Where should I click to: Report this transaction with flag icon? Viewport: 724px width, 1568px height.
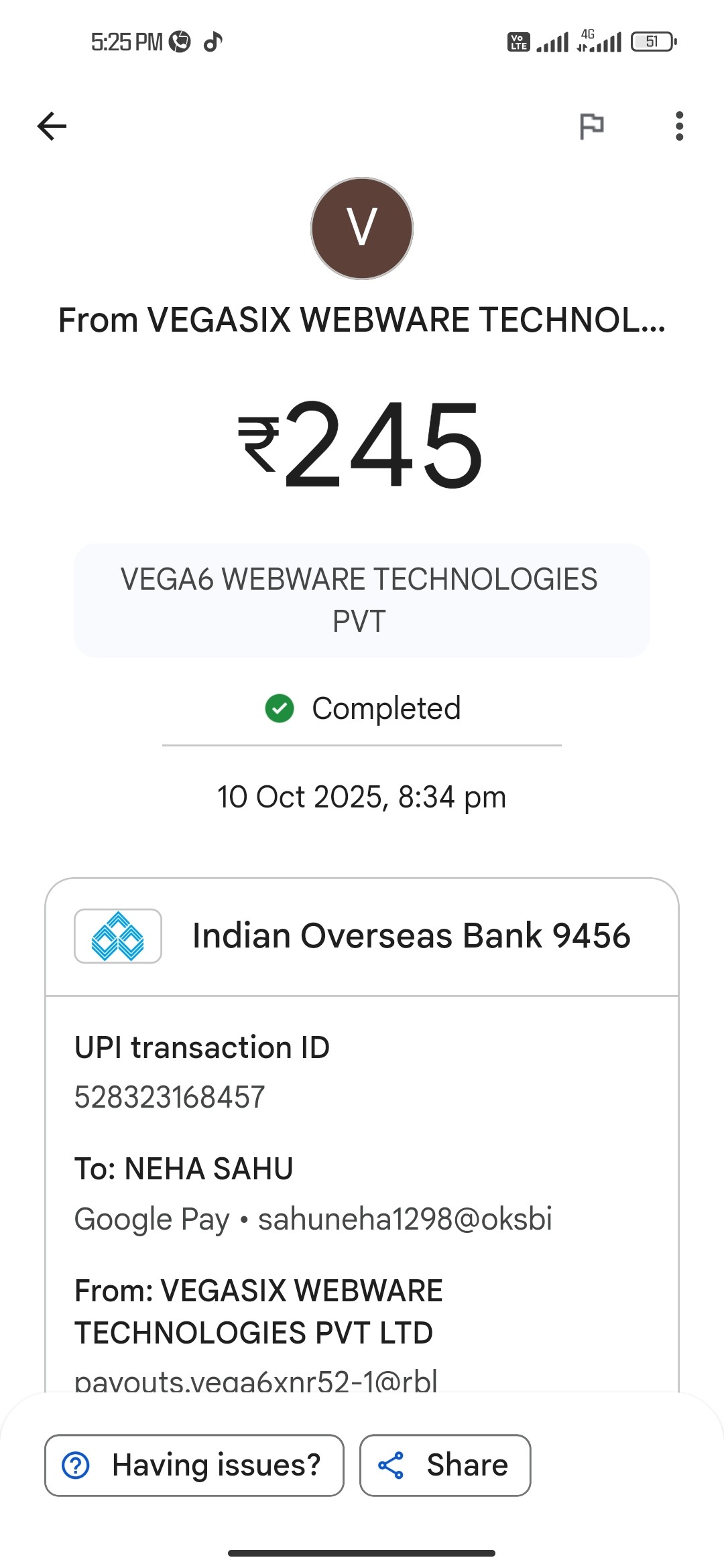[591, 126]
